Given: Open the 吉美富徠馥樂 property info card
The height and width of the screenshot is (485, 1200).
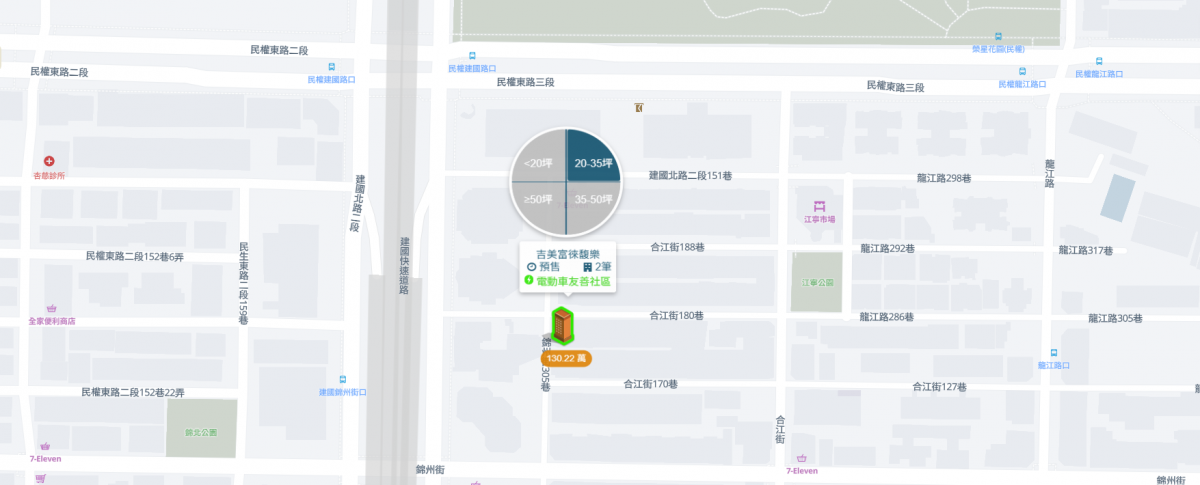Looking at the screenshot, I should click(567, 267).
